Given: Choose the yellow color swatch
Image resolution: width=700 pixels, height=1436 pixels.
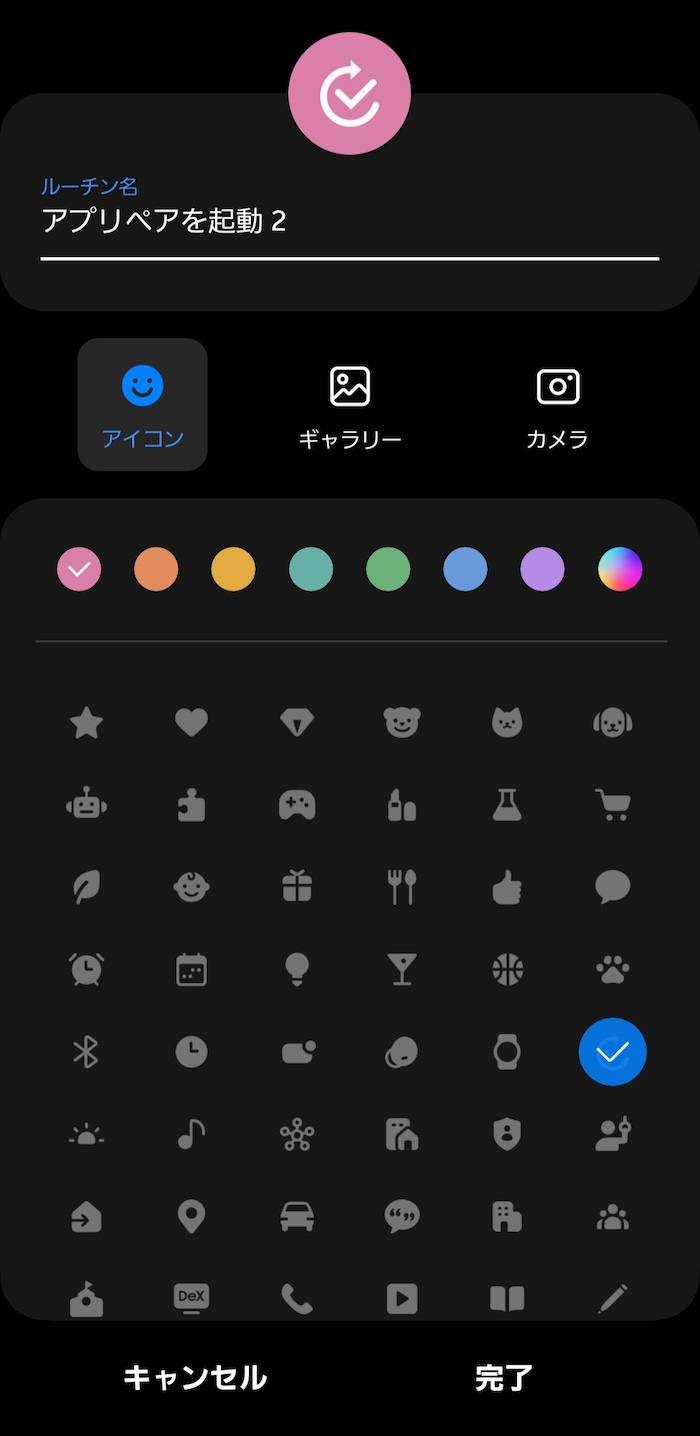Looking at the screenshot, I should point(233,570).
